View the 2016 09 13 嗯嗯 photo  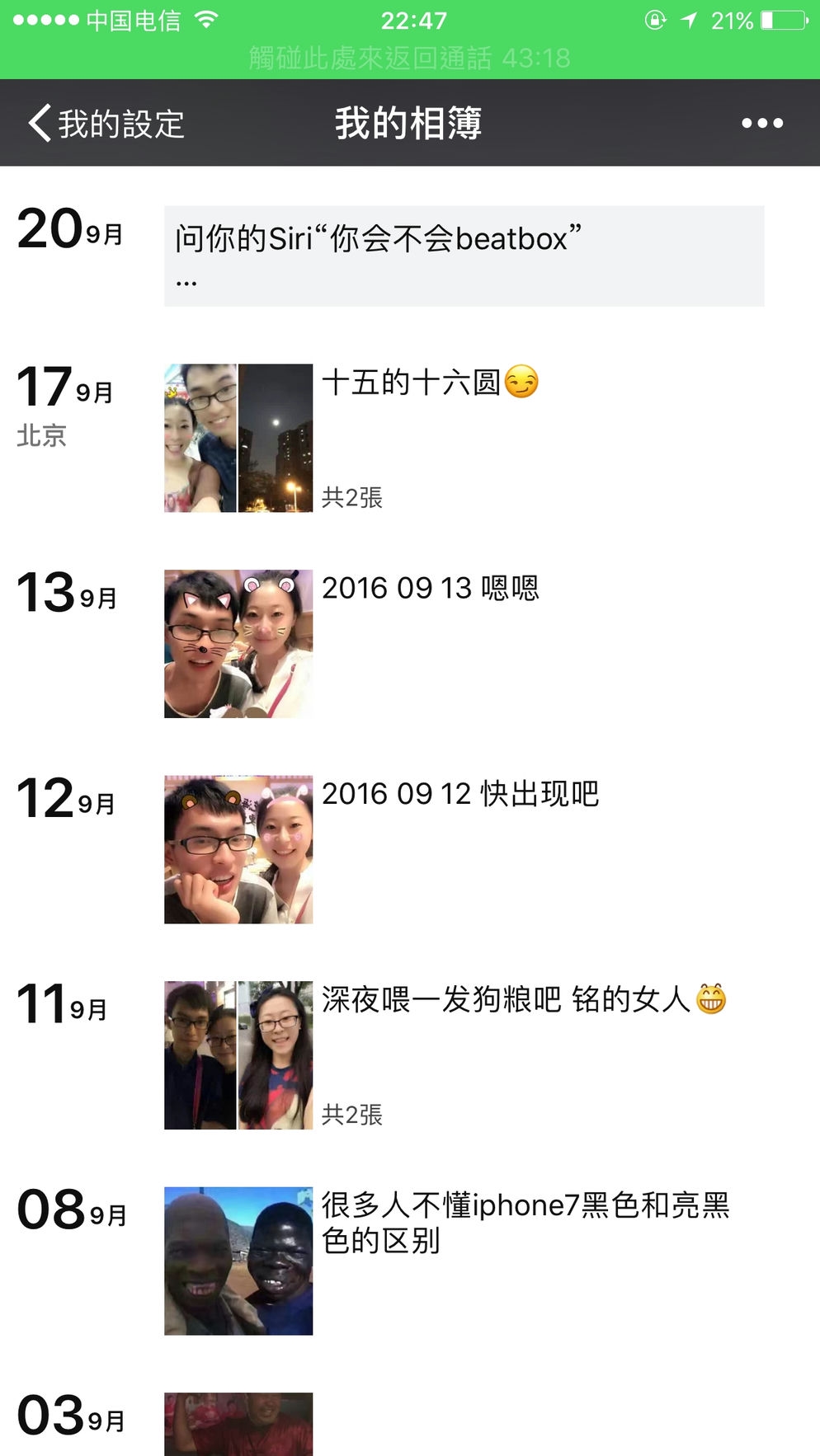238,643
